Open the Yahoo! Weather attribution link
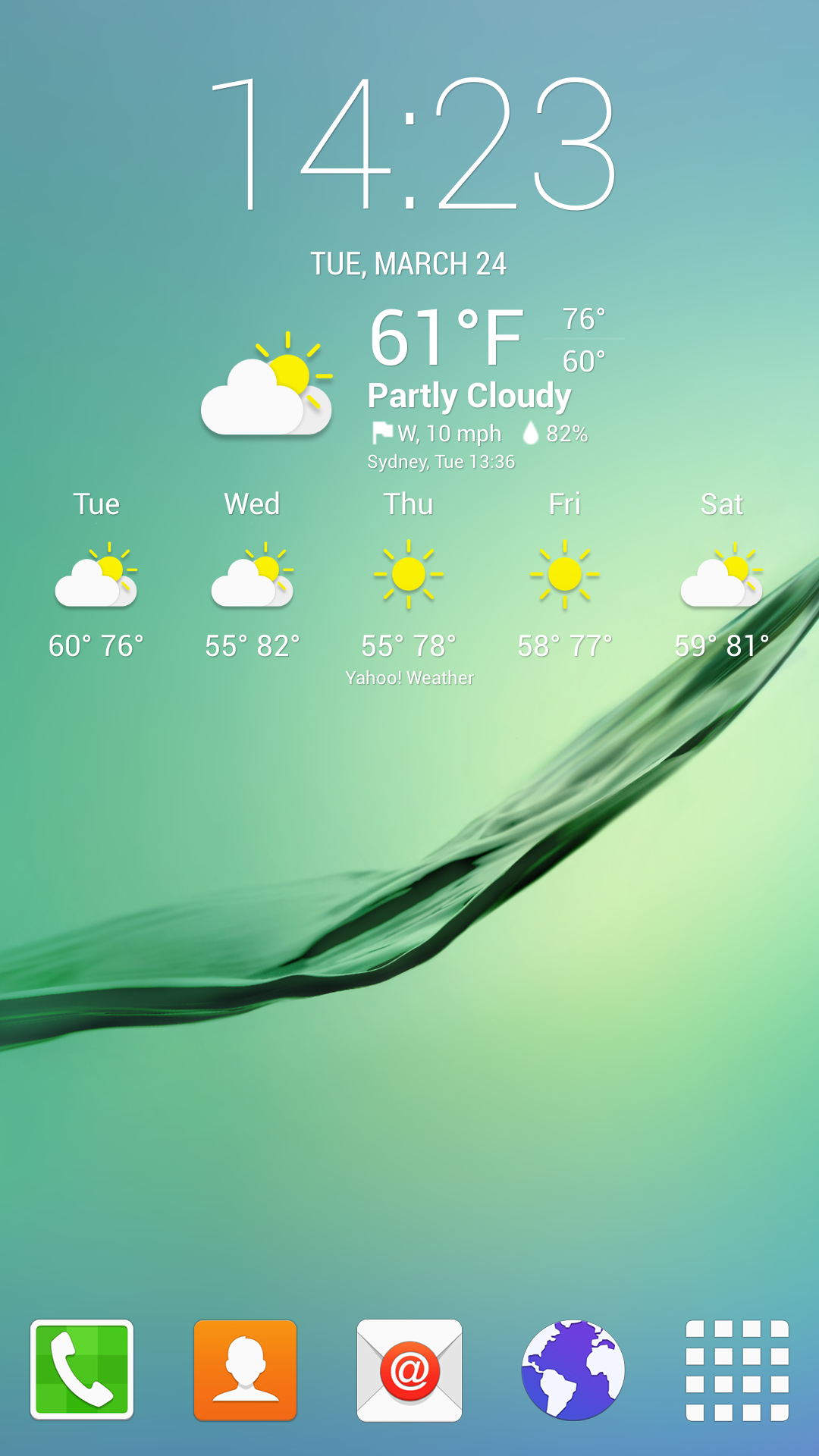Viewport: 819px width, 1456px height. coord(409,677)
